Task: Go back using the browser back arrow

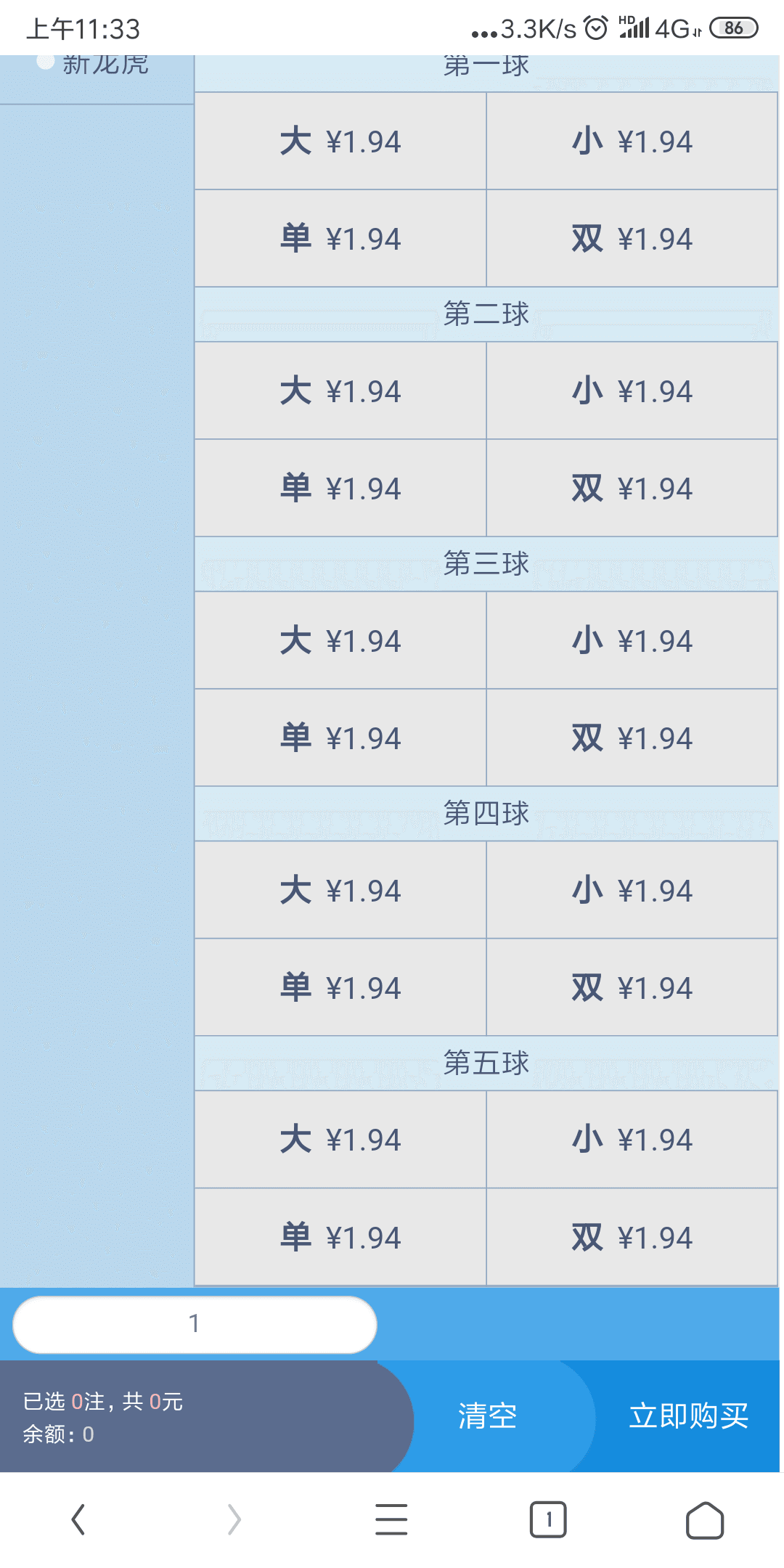Action: (x=78, y=1519)
